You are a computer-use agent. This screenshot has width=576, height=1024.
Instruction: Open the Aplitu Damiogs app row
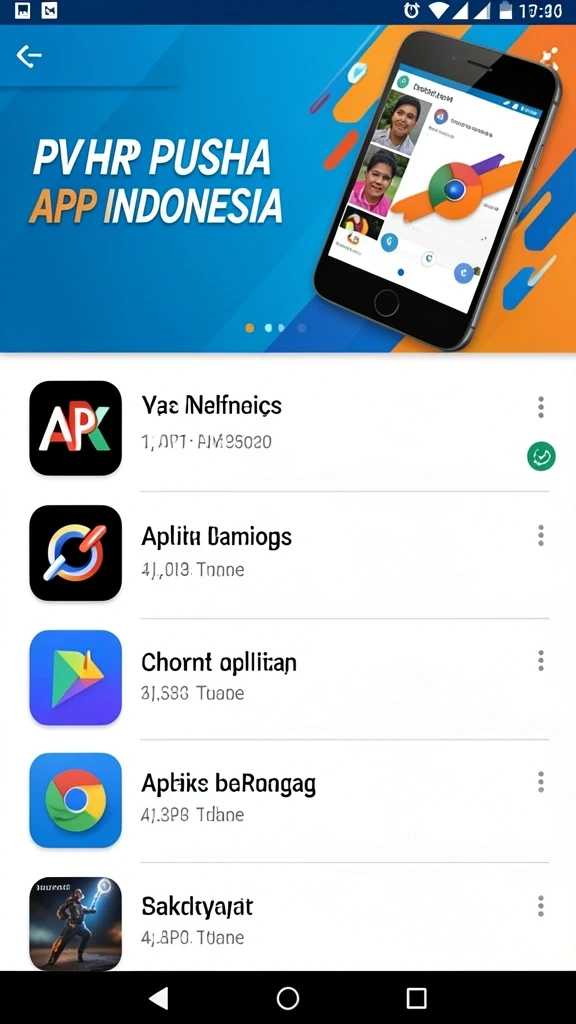point(288,554)
